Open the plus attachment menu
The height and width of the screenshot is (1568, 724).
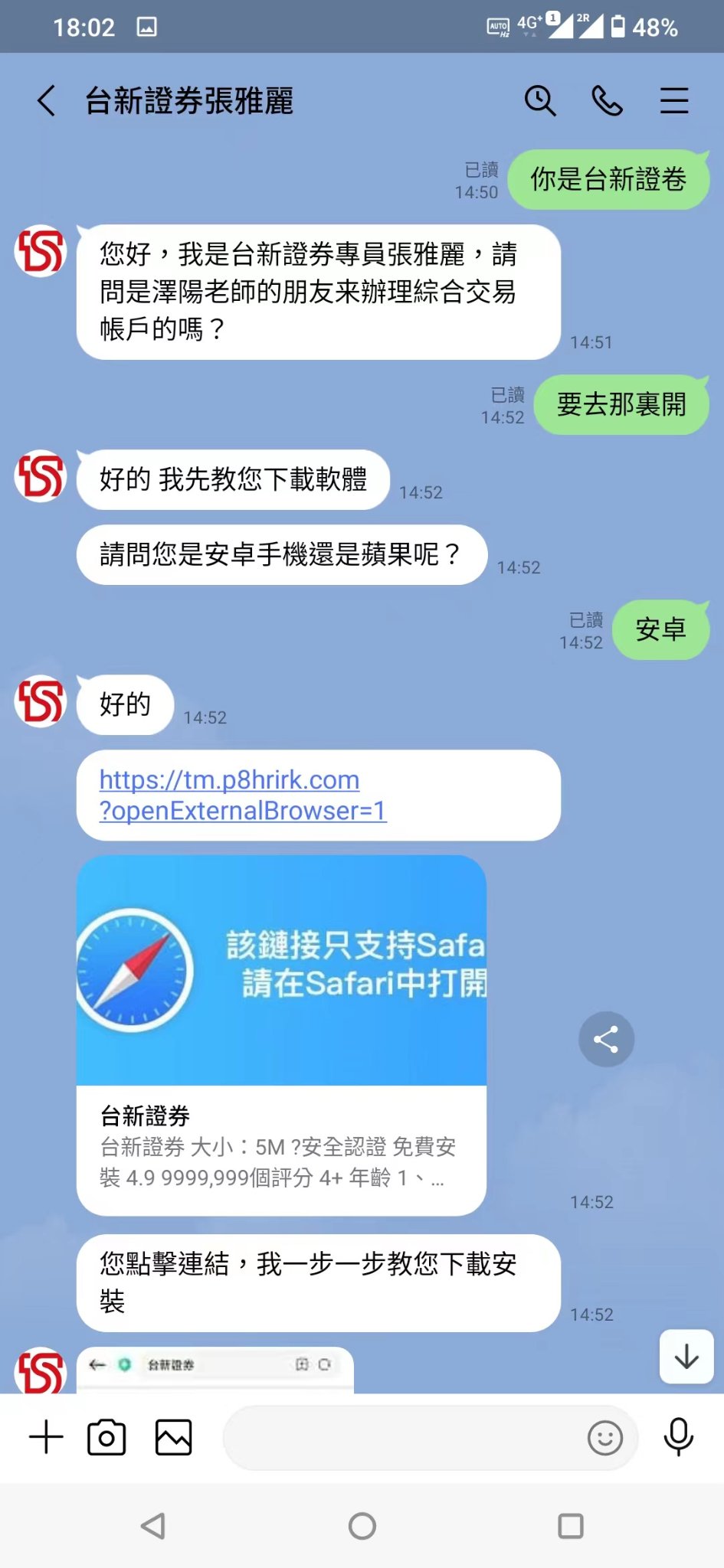(x=46, y=1437)
